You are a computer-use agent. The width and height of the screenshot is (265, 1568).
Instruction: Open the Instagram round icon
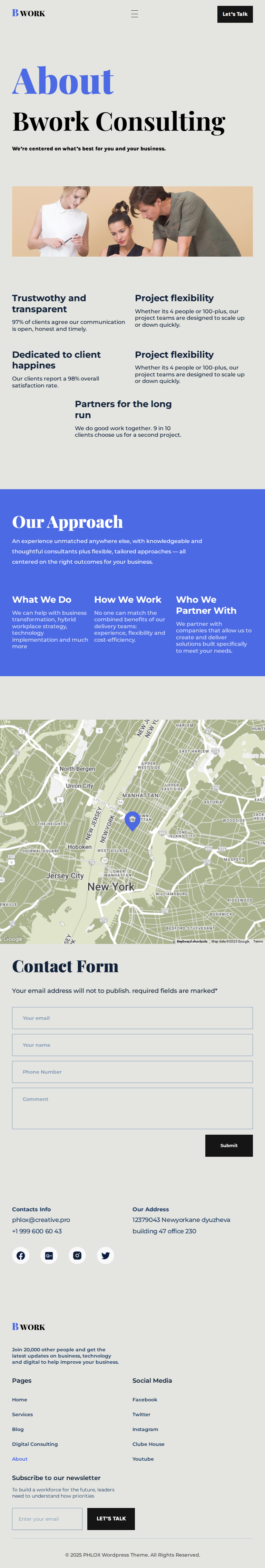coord(77,1255)
